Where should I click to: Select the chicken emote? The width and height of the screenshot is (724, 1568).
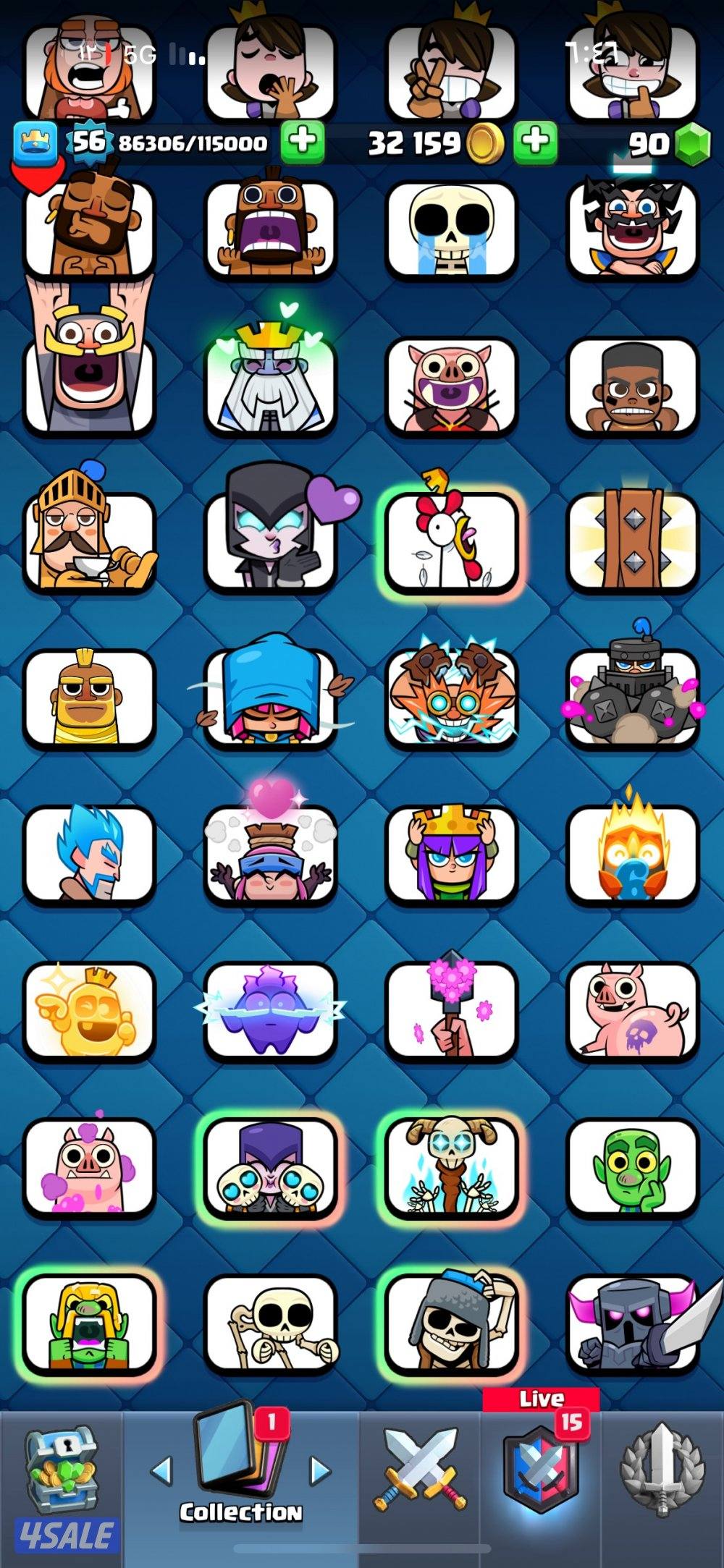pyautogui.click(x=451, y=543)
